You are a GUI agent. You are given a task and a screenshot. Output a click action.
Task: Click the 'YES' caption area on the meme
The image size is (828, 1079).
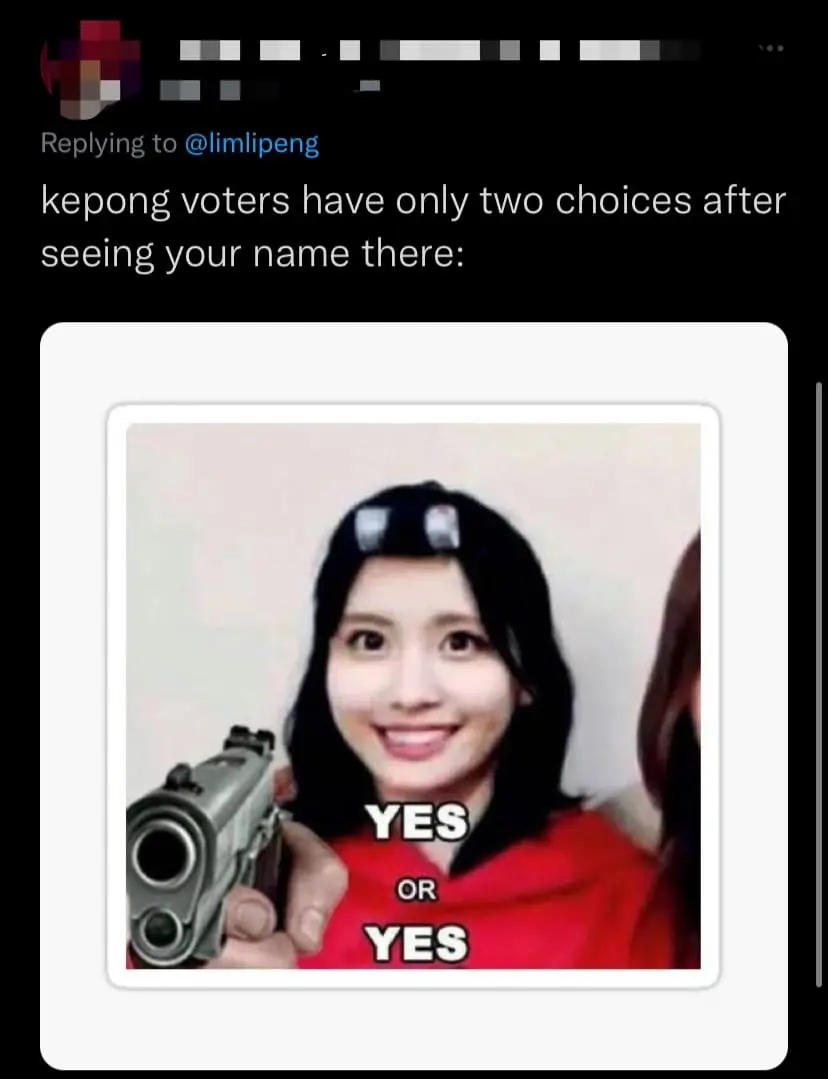(x=419, y=822)
